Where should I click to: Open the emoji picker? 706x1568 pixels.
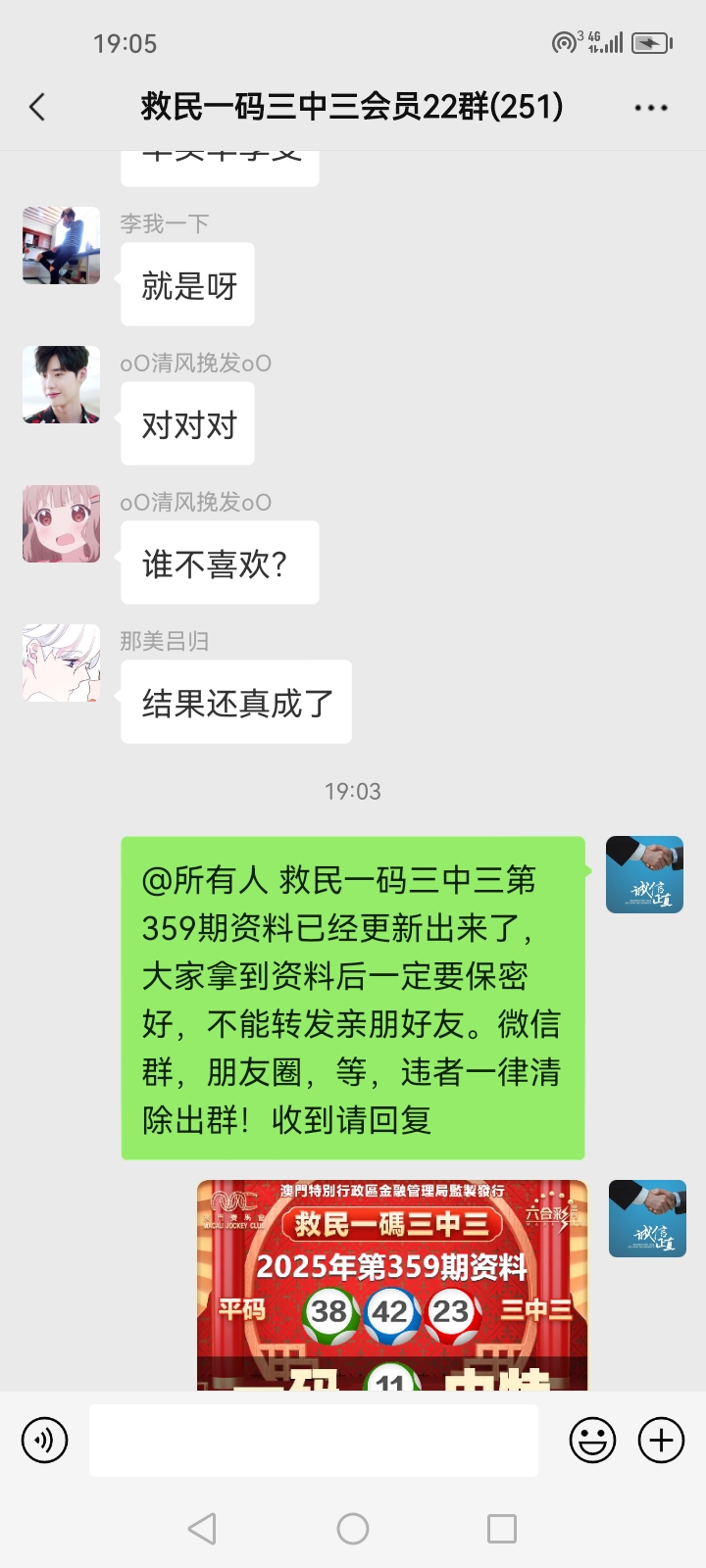point(593,1441)
